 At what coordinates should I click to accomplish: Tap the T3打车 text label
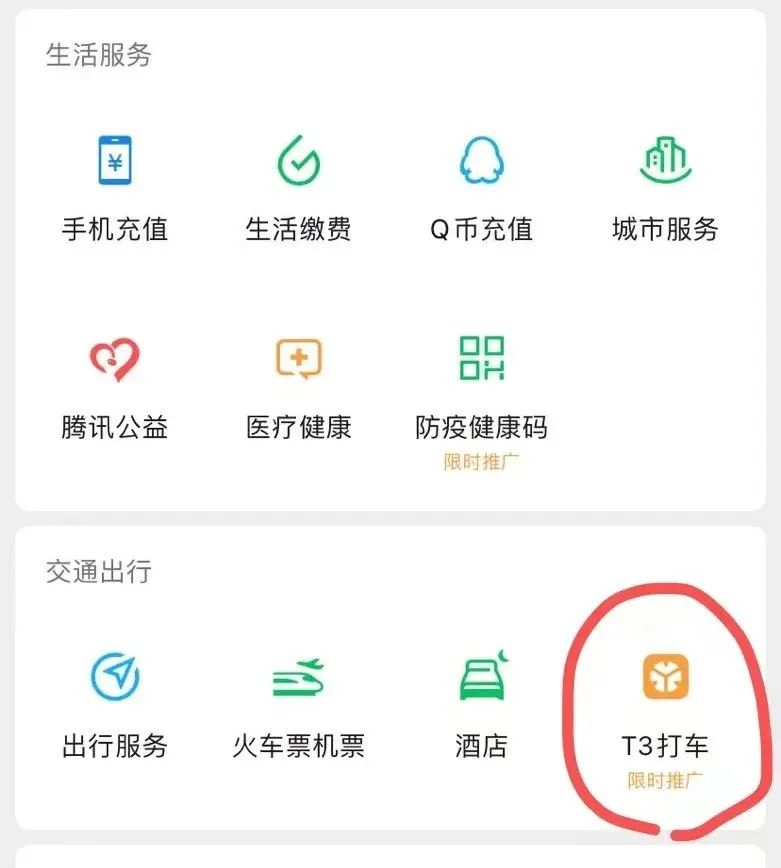click(663, 745)
